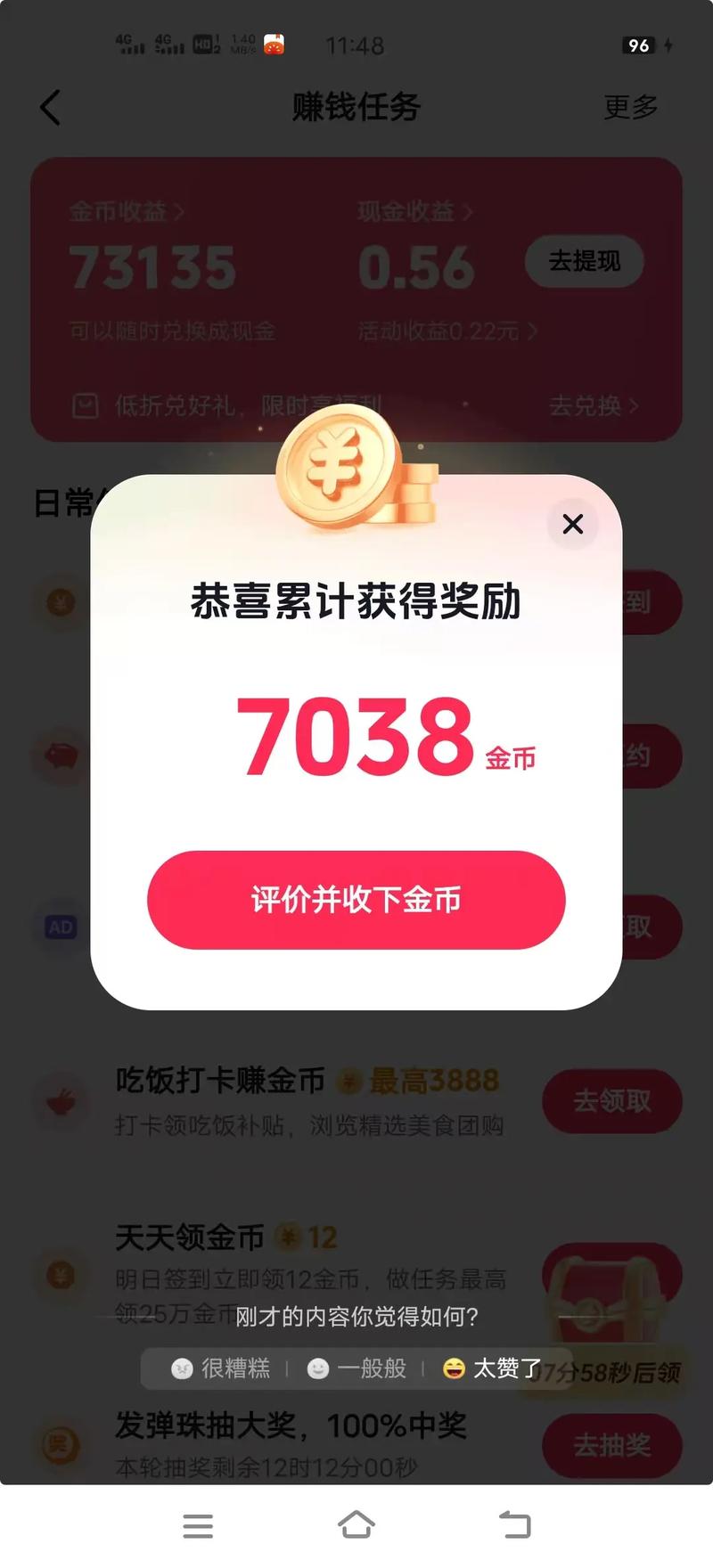
Task: Tap 去抽奖 for 发弹珠抽大奖
Action: pyautogui.click(x=611, y=1445)
